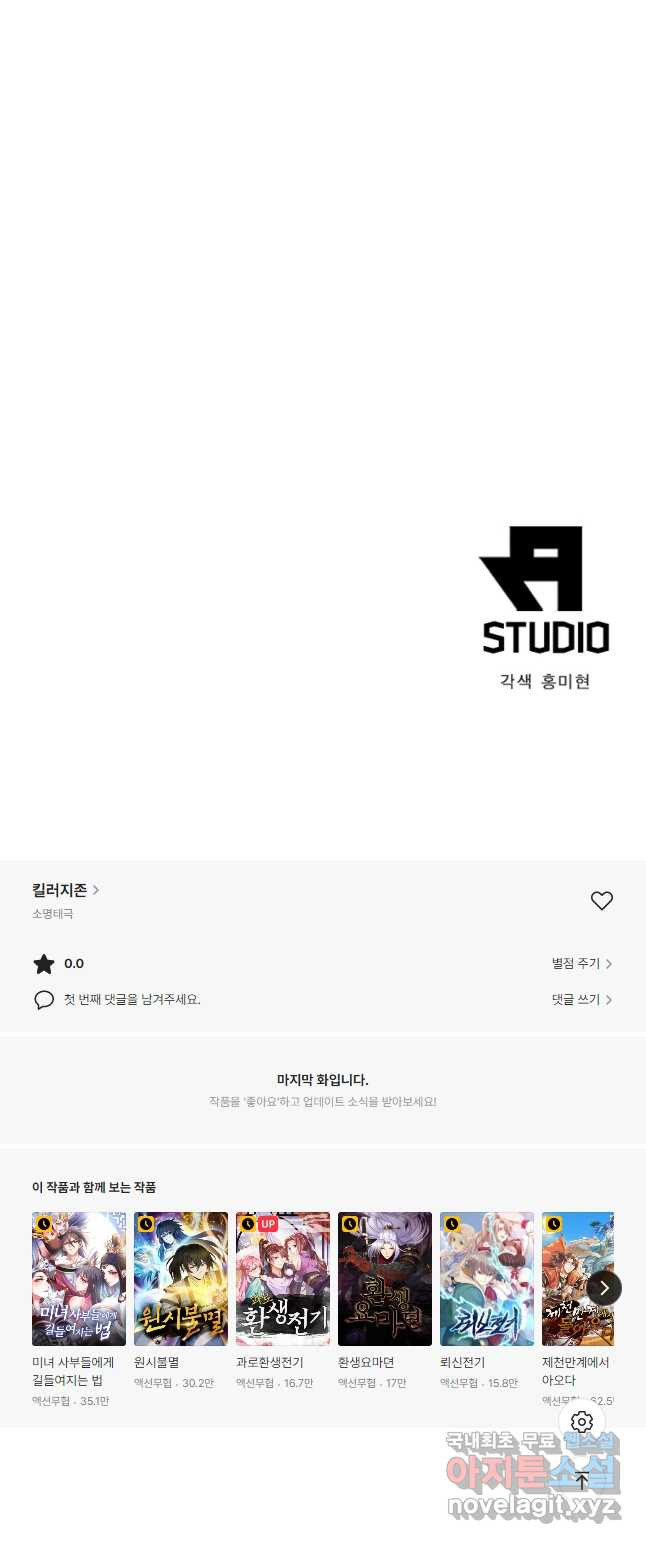The width and height of the screenshot is (646, 1544).
Task: Open the 미녀 사부들에게 길들여지는 법 webtoon
Action: (79, 1279)
